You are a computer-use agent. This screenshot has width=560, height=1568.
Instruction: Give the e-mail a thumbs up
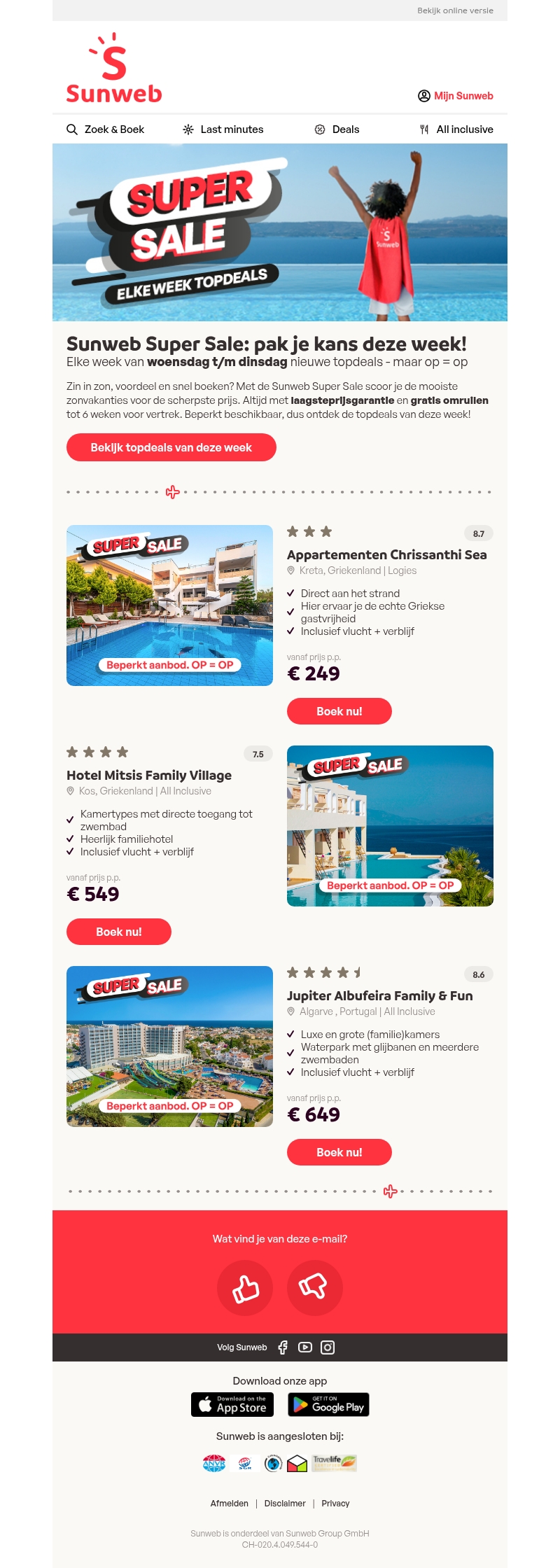pyautogui.click(x=245, y=1288)
